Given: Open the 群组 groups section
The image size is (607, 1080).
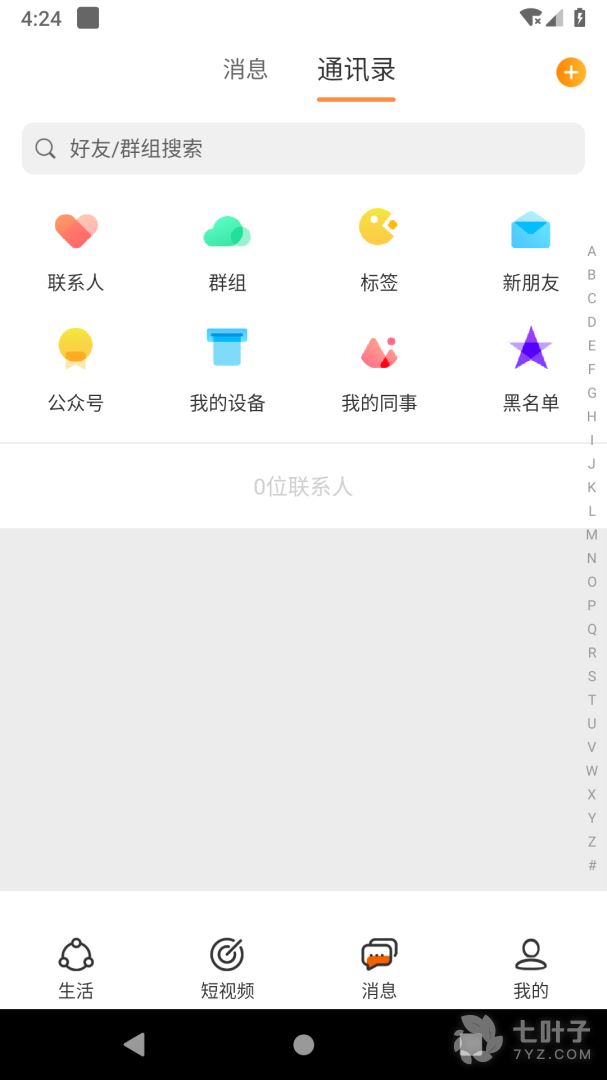Looking at the screenshot, I should [x=227, y=250].
